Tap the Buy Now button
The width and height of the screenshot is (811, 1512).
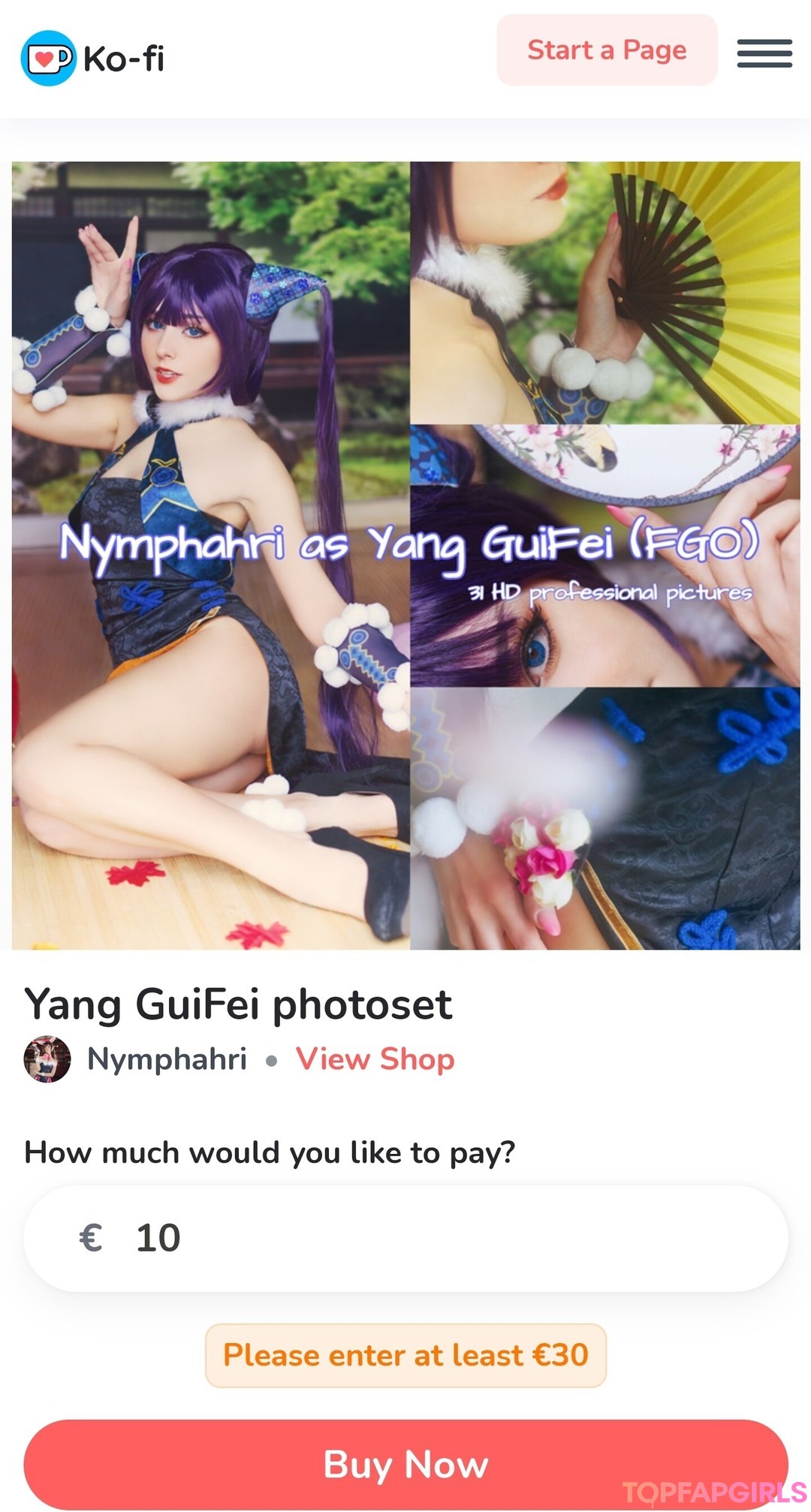tap(405, 1464)
